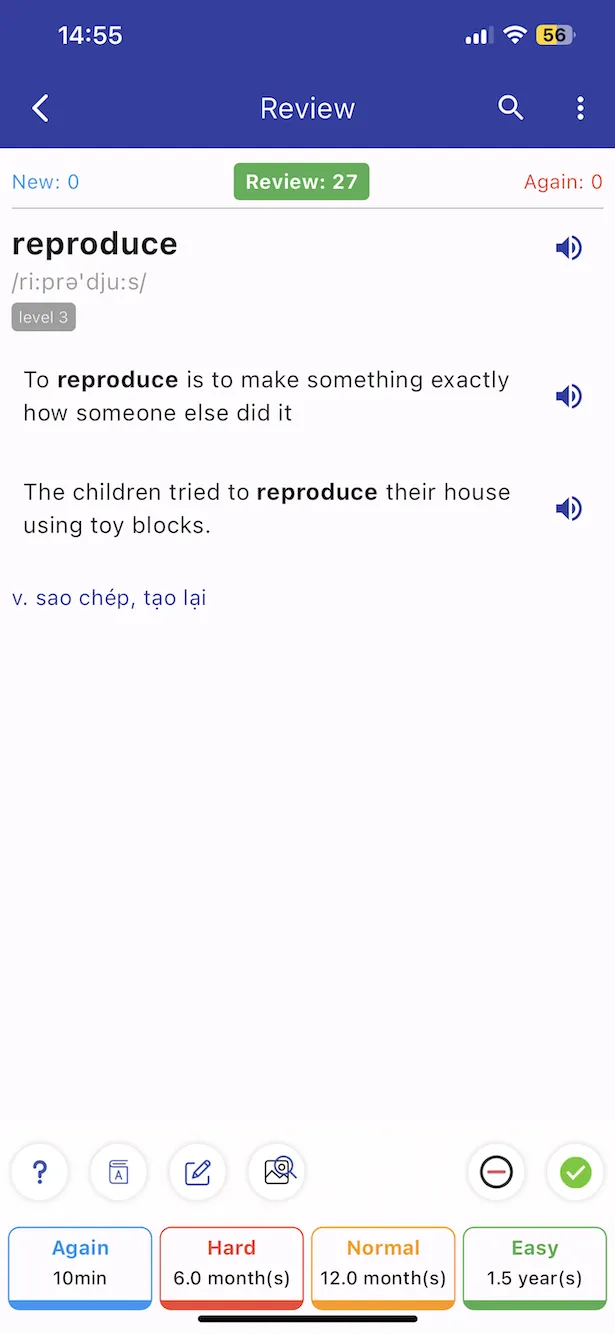The image size is (615, 1334).
Task: Play pronunciation of the word reproduce
Action: [568, 248]
